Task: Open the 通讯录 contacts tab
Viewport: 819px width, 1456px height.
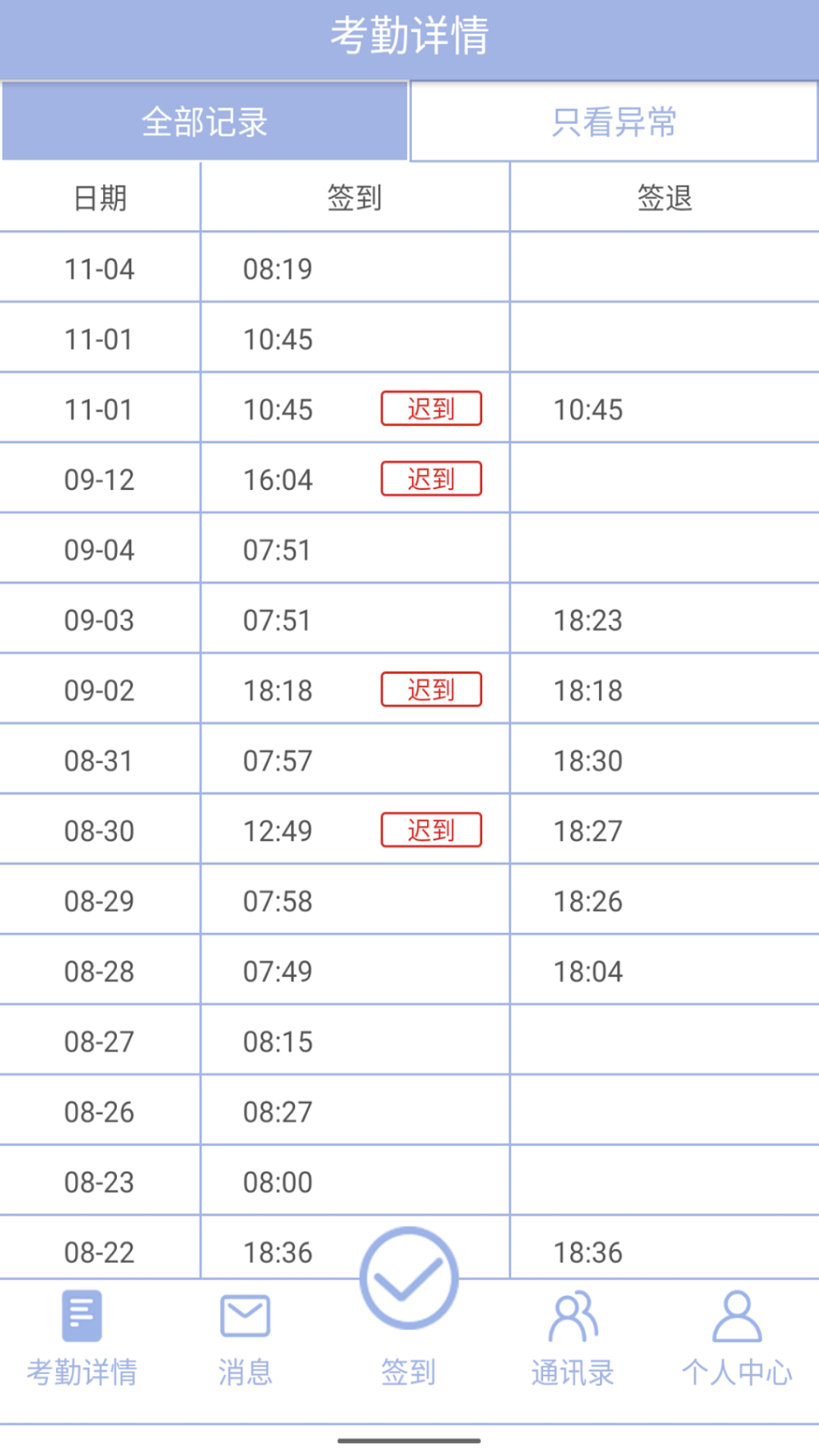Action: (x=573, y=1338)
